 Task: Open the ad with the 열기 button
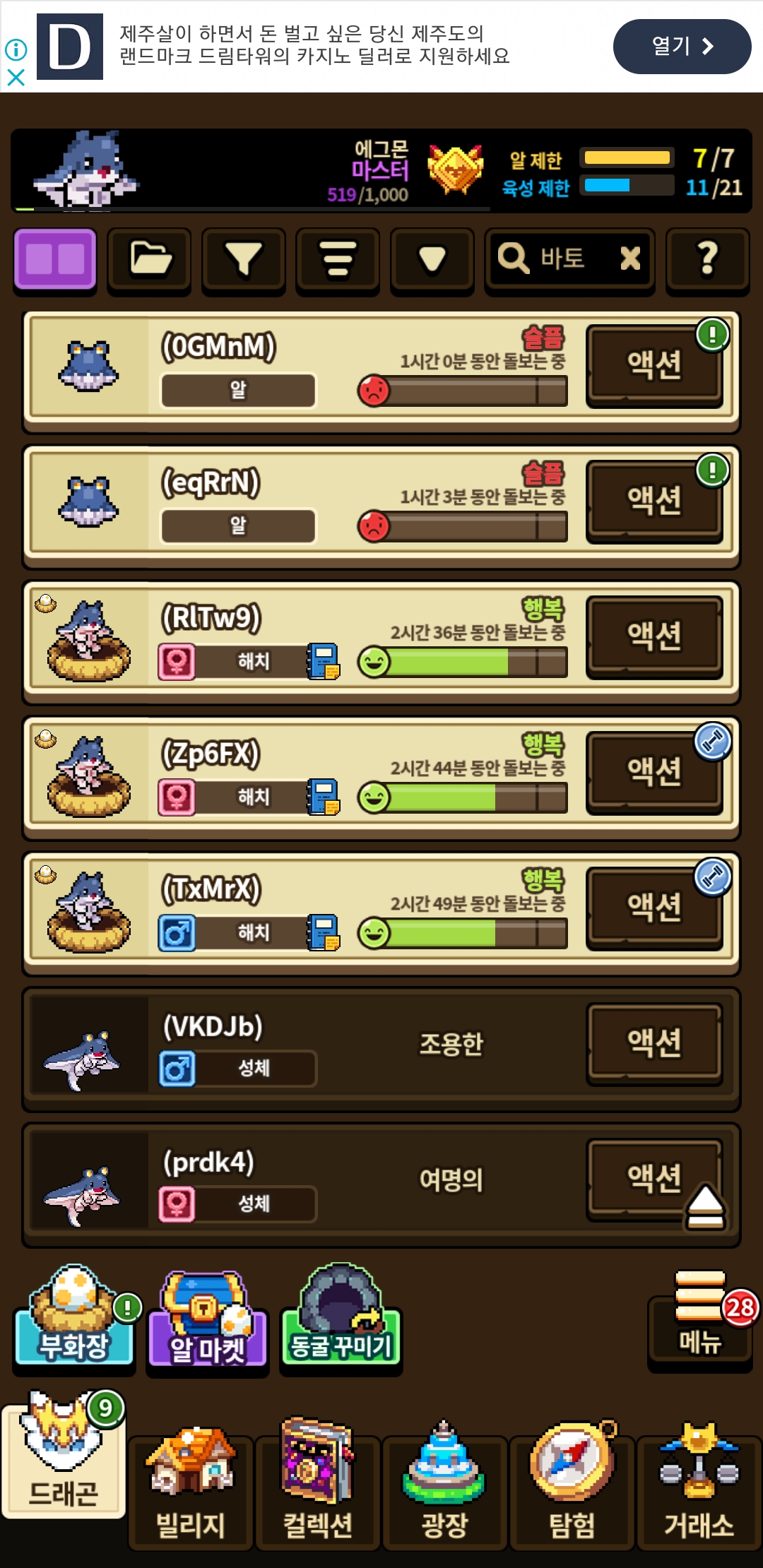pyautogui.click(x=682, y=47)
